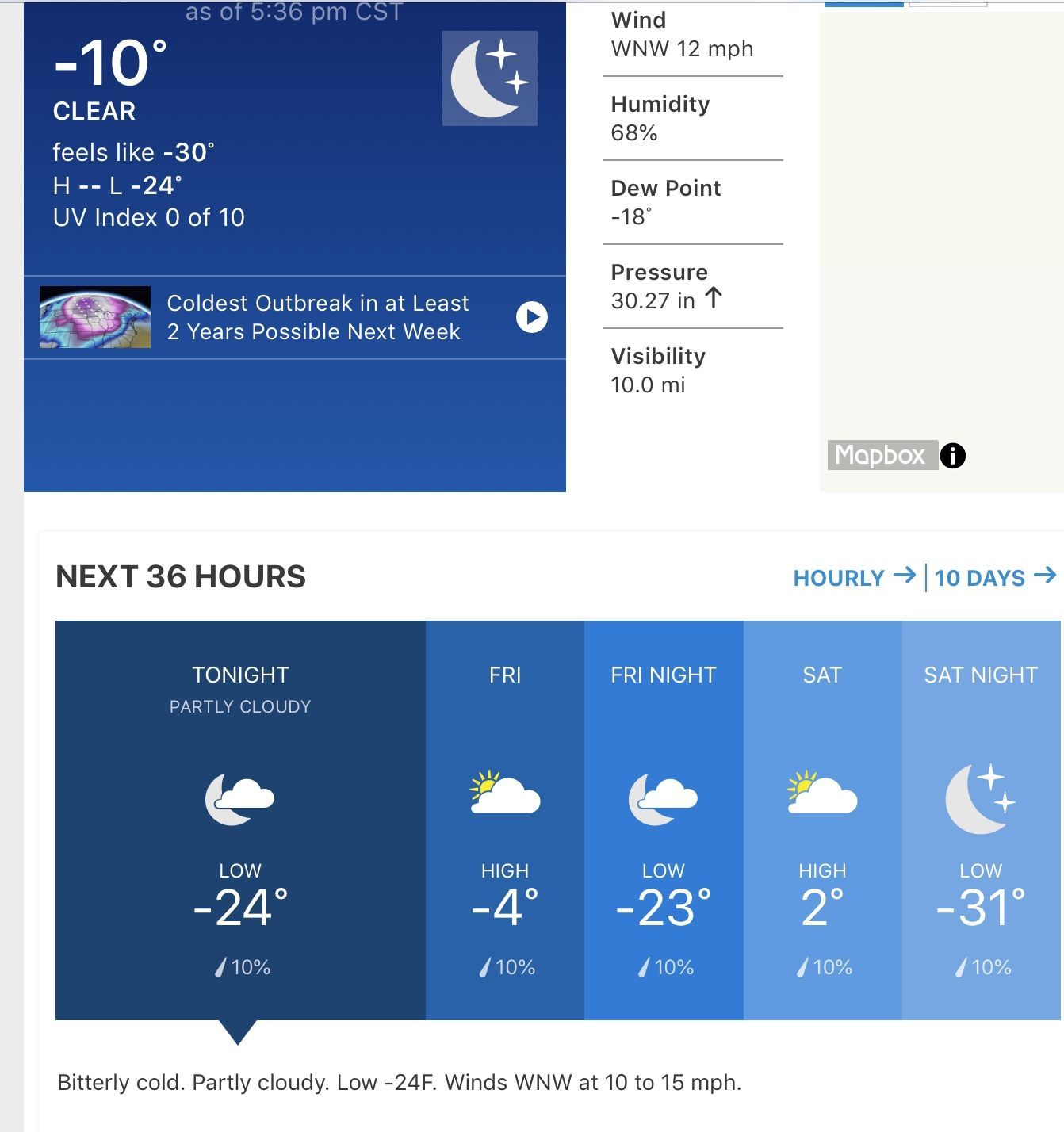Open the Mapbox attribution link
Screen dimensions: 1064x1132
(x=882, y=455)
